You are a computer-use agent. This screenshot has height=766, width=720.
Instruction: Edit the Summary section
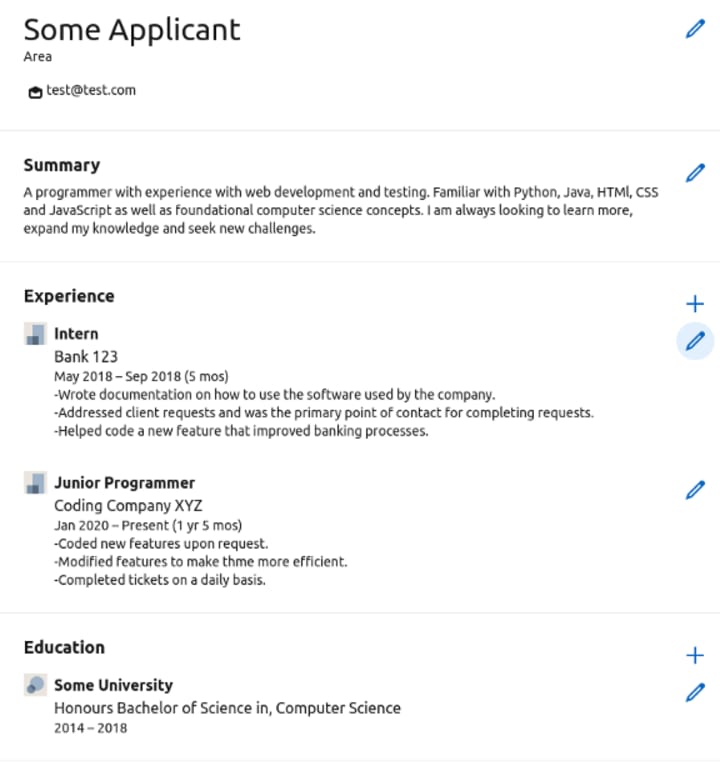click(695, 173)
